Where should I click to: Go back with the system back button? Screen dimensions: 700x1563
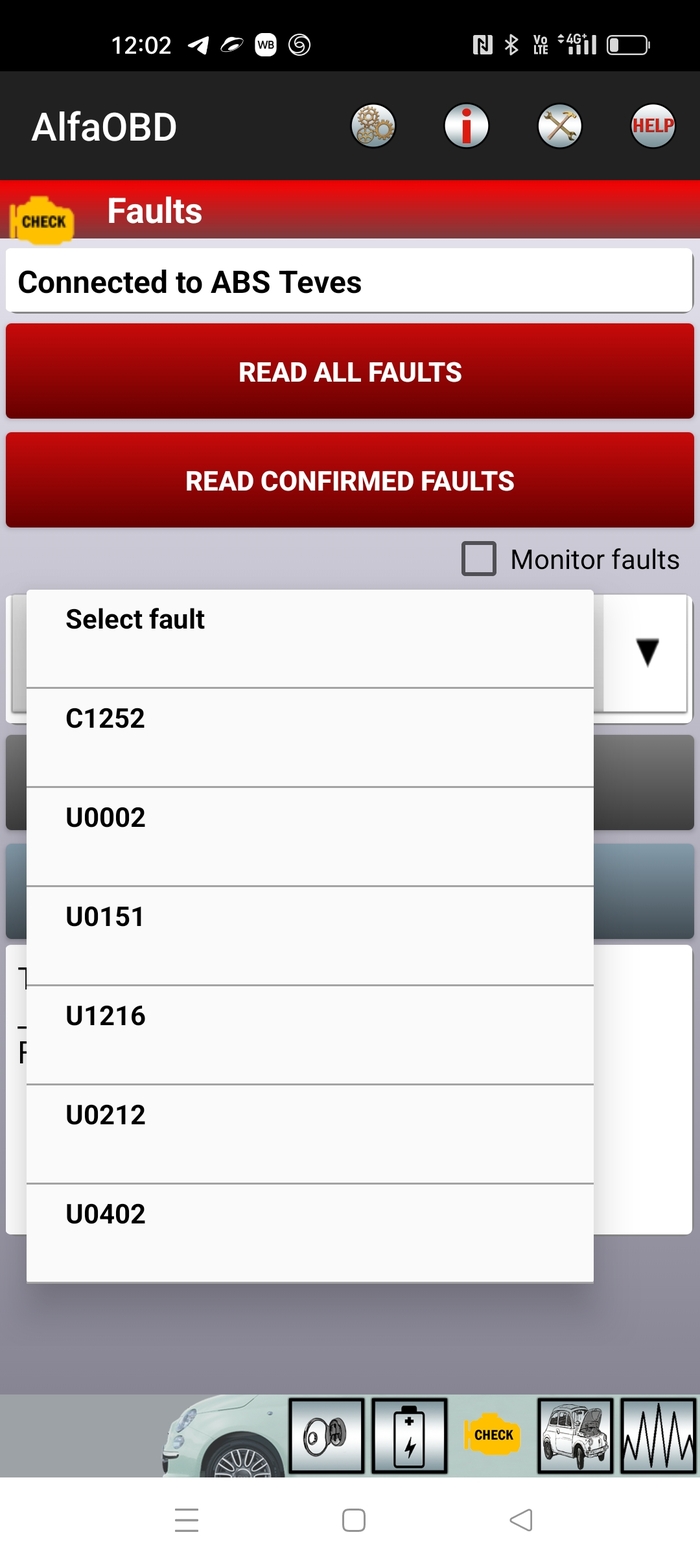coord(520,1520)
